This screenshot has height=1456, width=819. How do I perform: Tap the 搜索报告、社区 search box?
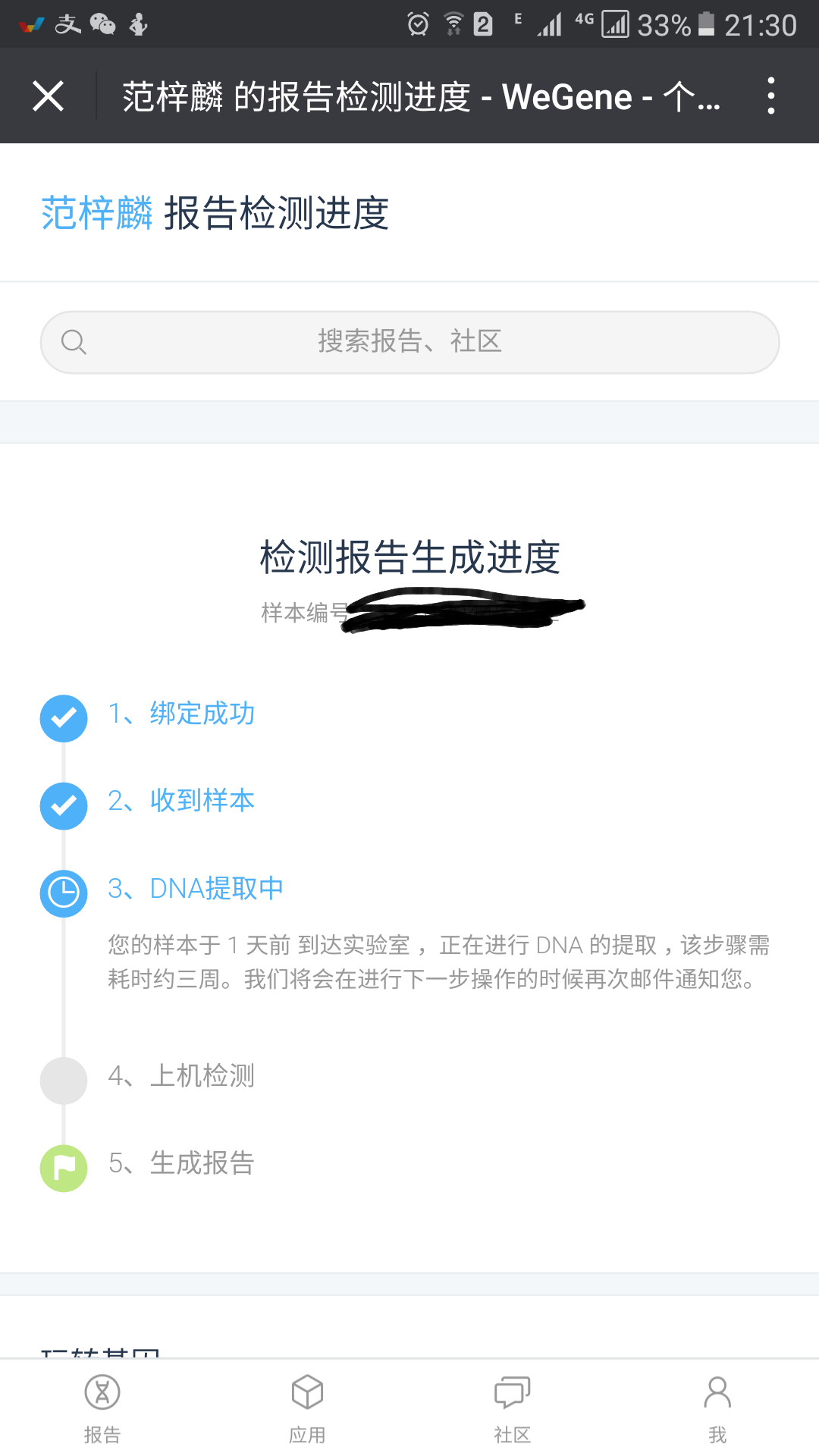(409, 342)
